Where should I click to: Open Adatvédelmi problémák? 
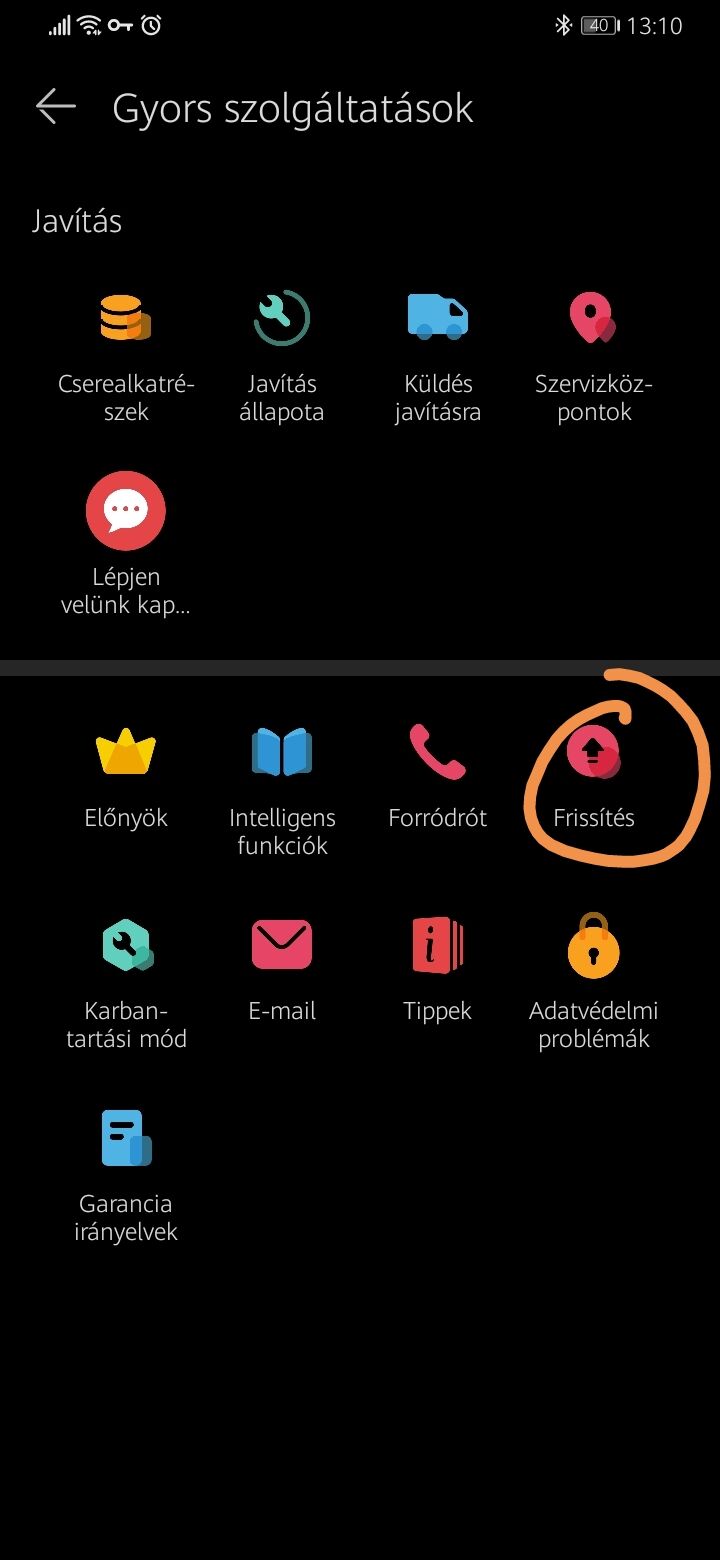(594, 983)
